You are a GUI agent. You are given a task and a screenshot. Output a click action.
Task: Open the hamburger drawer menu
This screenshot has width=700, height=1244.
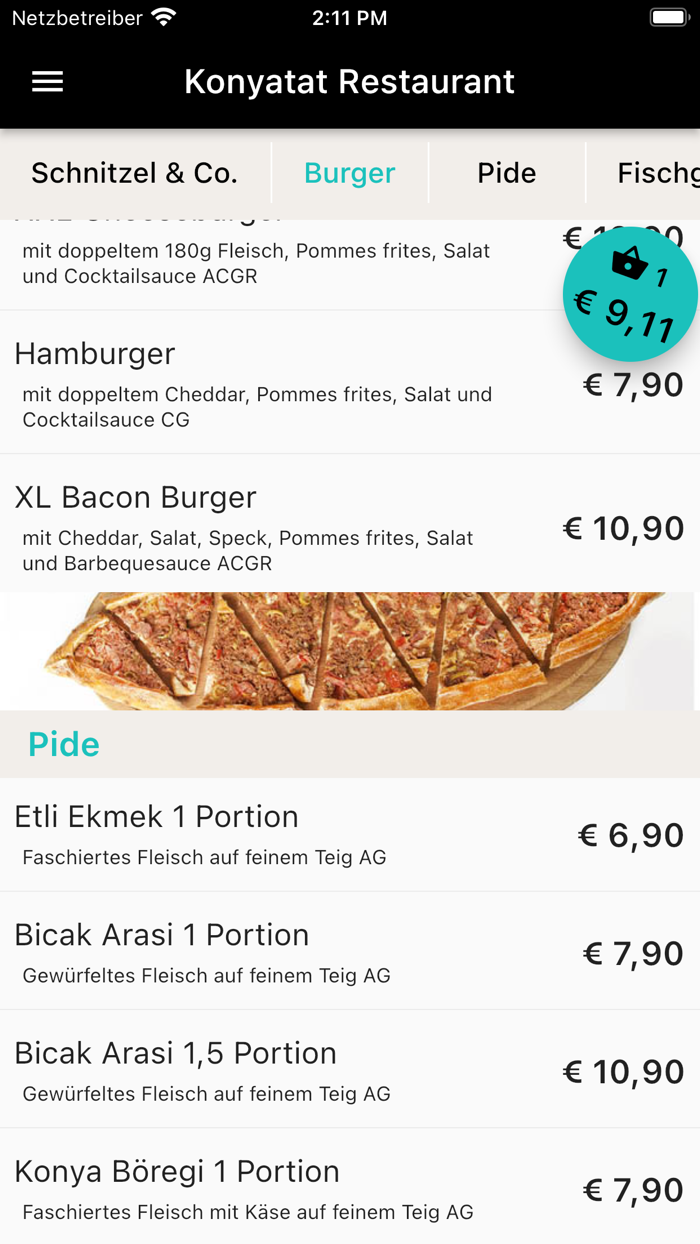click(x=47, y=82)
